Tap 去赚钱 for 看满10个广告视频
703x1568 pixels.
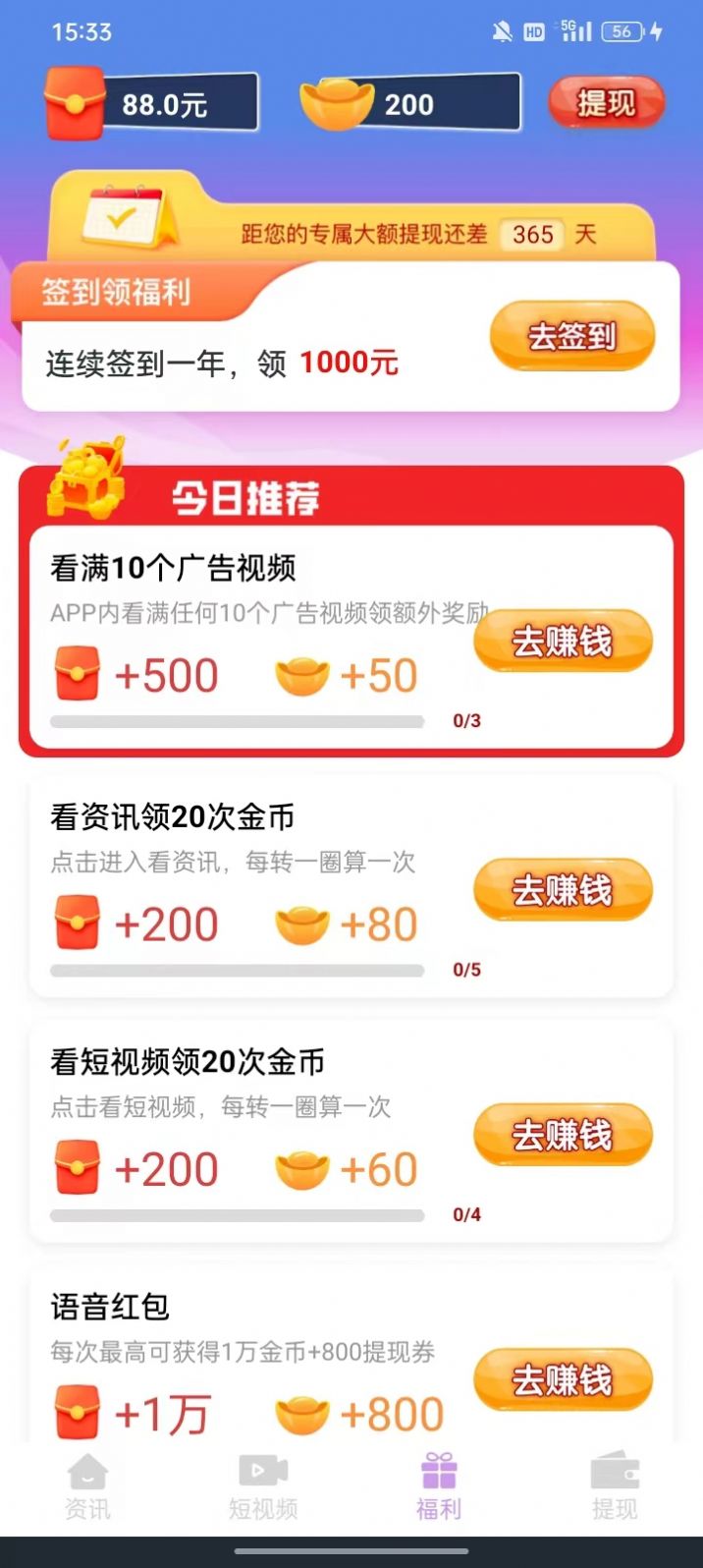tap(563, 642)
